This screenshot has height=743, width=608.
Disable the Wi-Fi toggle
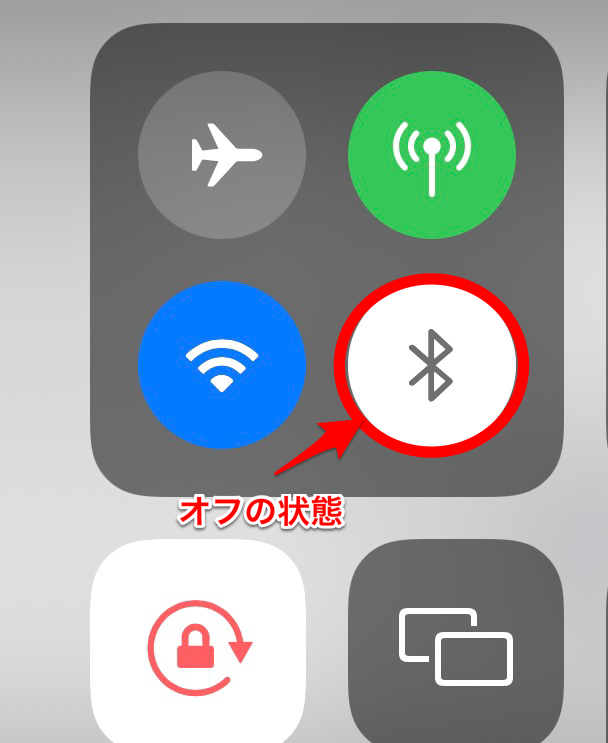coord(222,365)
